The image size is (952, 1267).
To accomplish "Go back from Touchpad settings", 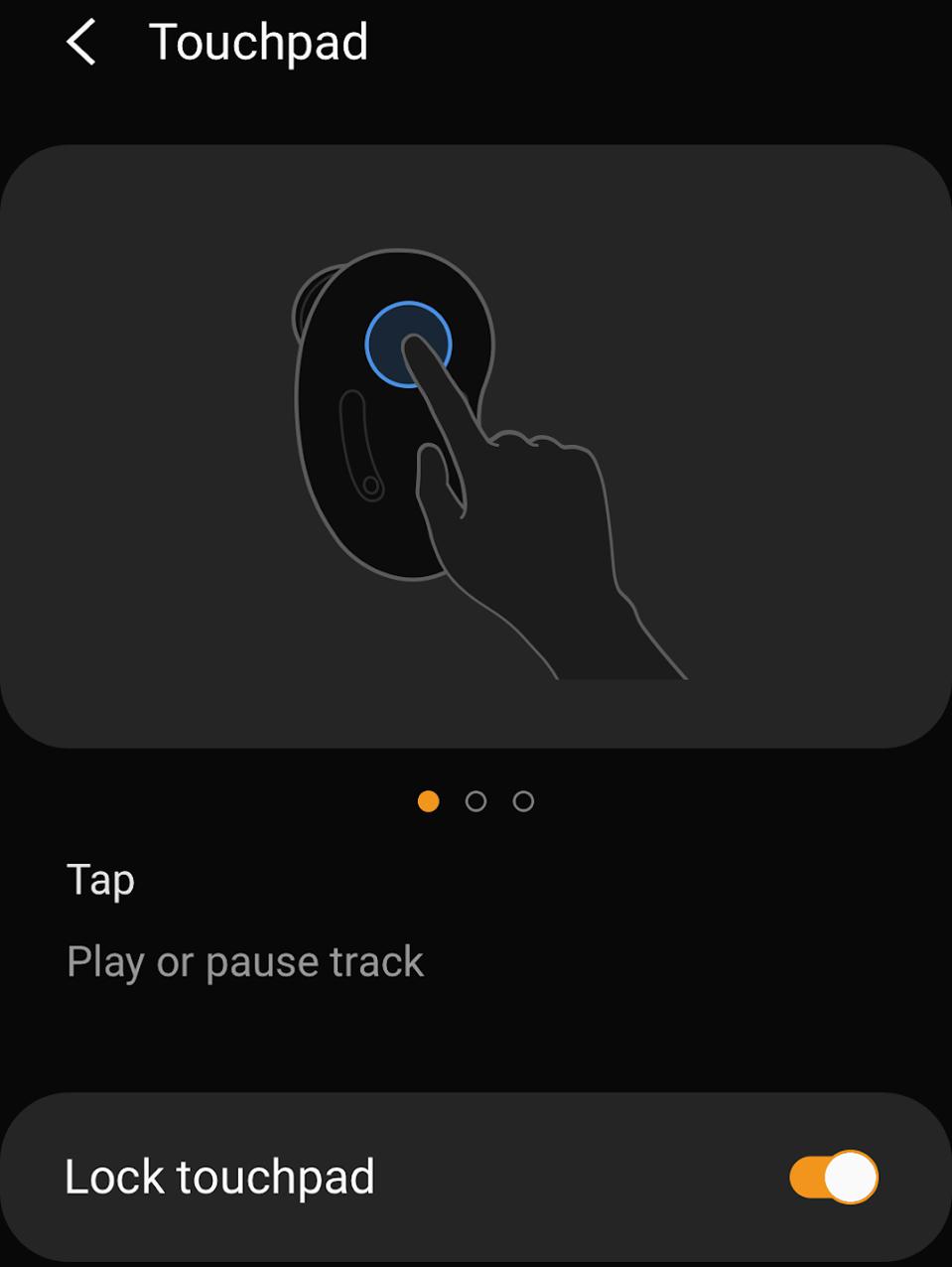I will coord(81,44).
